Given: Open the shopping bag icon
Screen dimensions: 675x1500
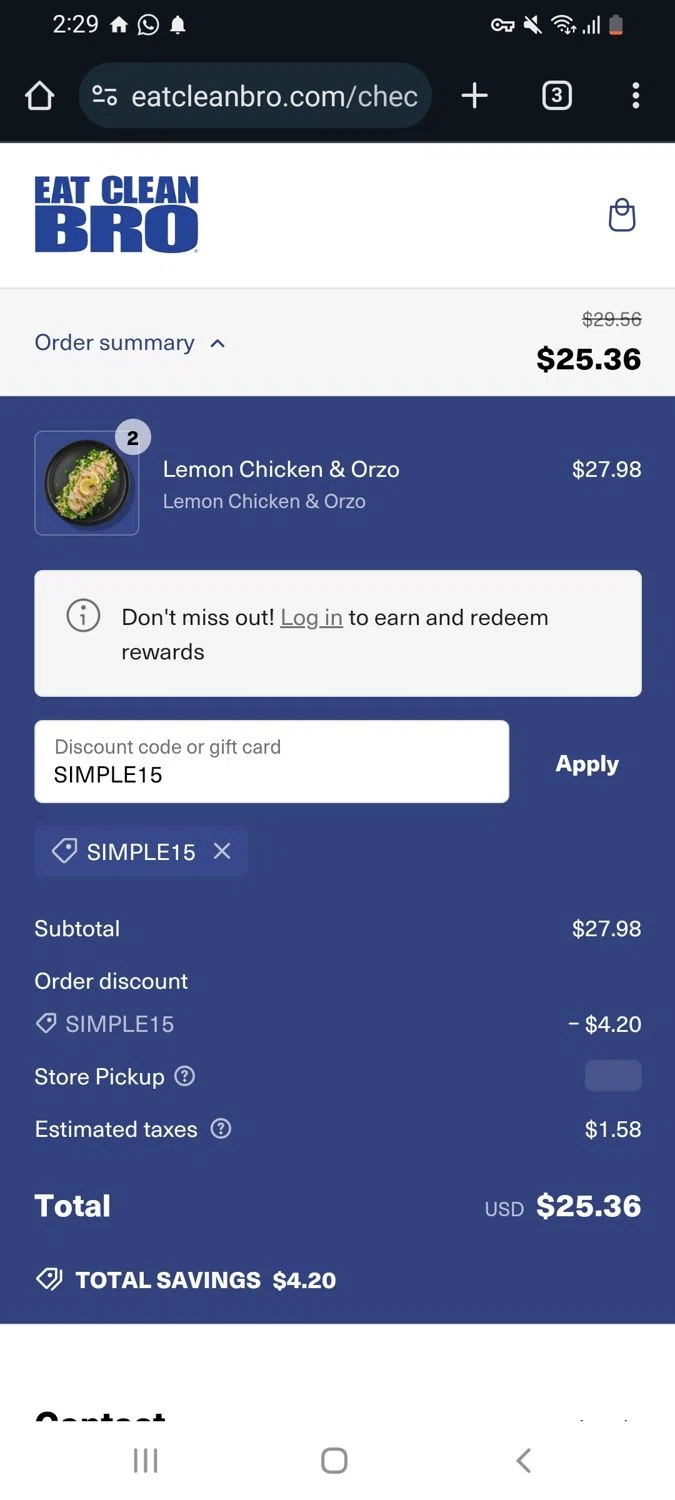Looking at the screenshot, I should pos(622,215).
